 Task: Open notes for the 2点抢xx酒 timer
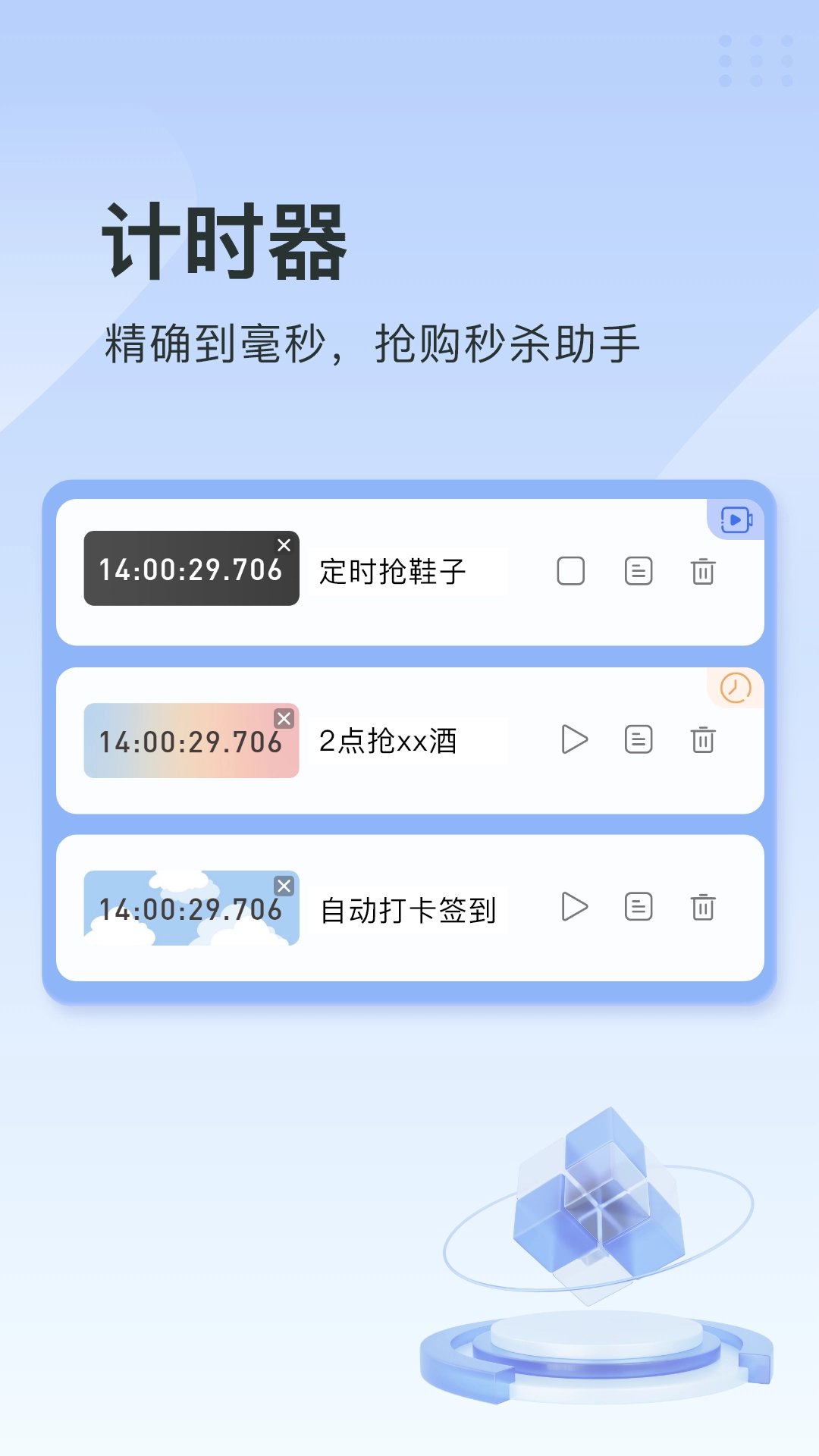click(639, 740)
